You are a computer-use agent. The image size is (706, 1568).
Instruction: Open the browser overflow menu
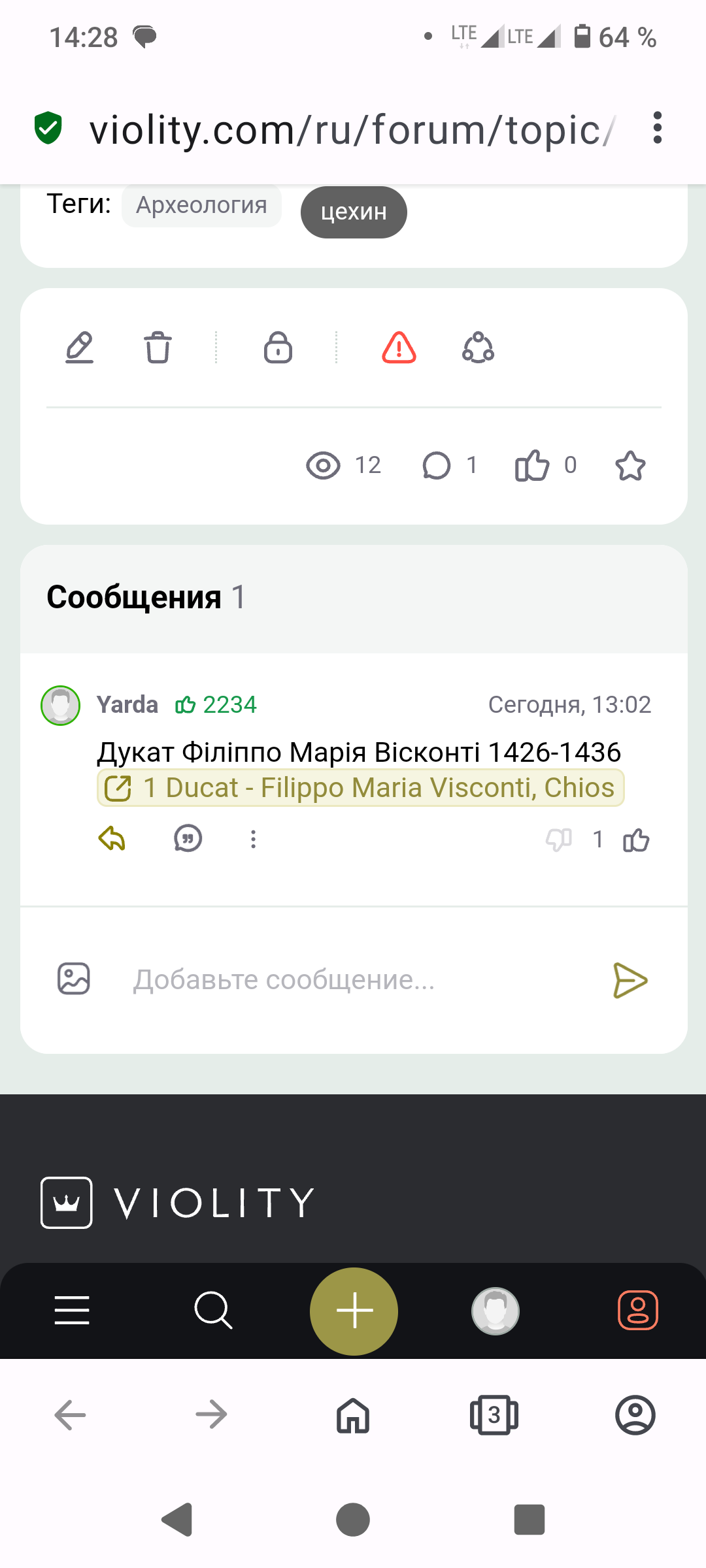pos(658,128)
